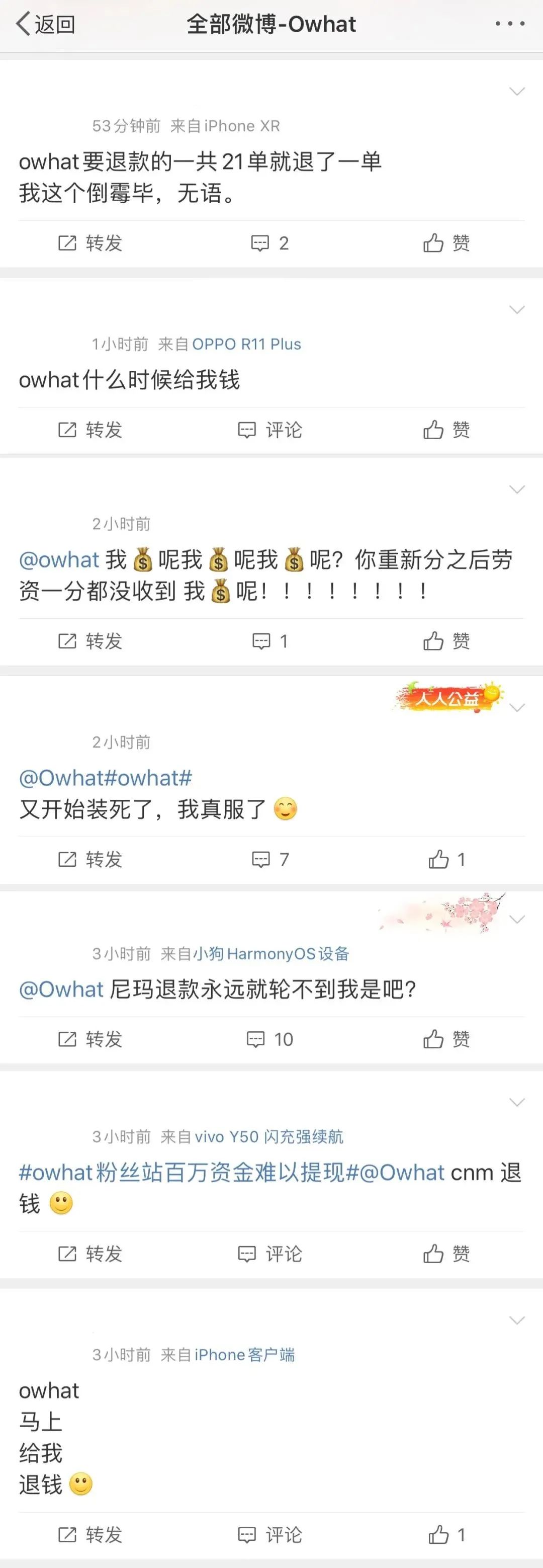Open the OPPO R11 Plus source link
Viewport: 543px width, 1568px height.
246,345
